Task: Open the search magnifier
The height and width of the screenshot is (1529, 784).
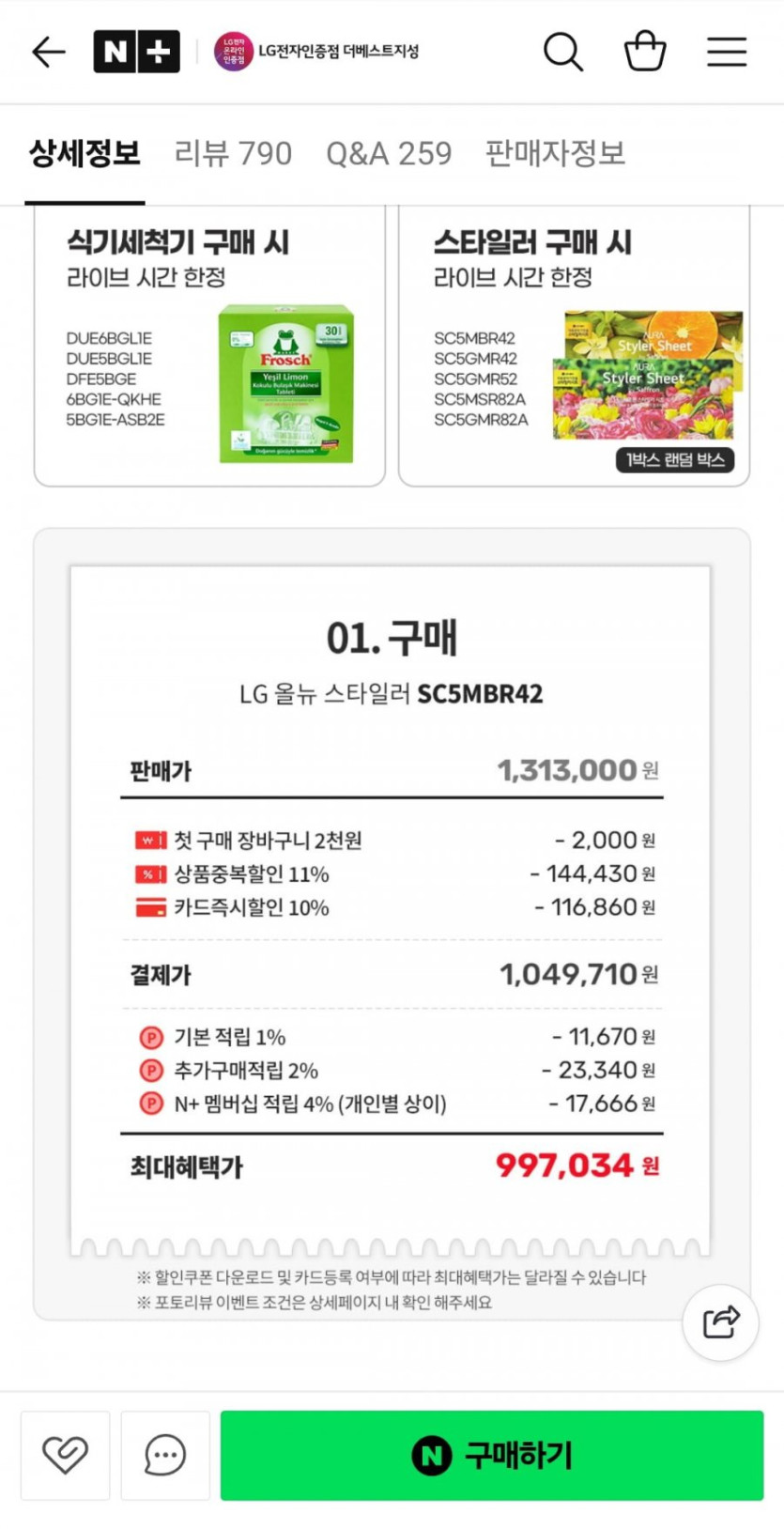Action: 562,52
